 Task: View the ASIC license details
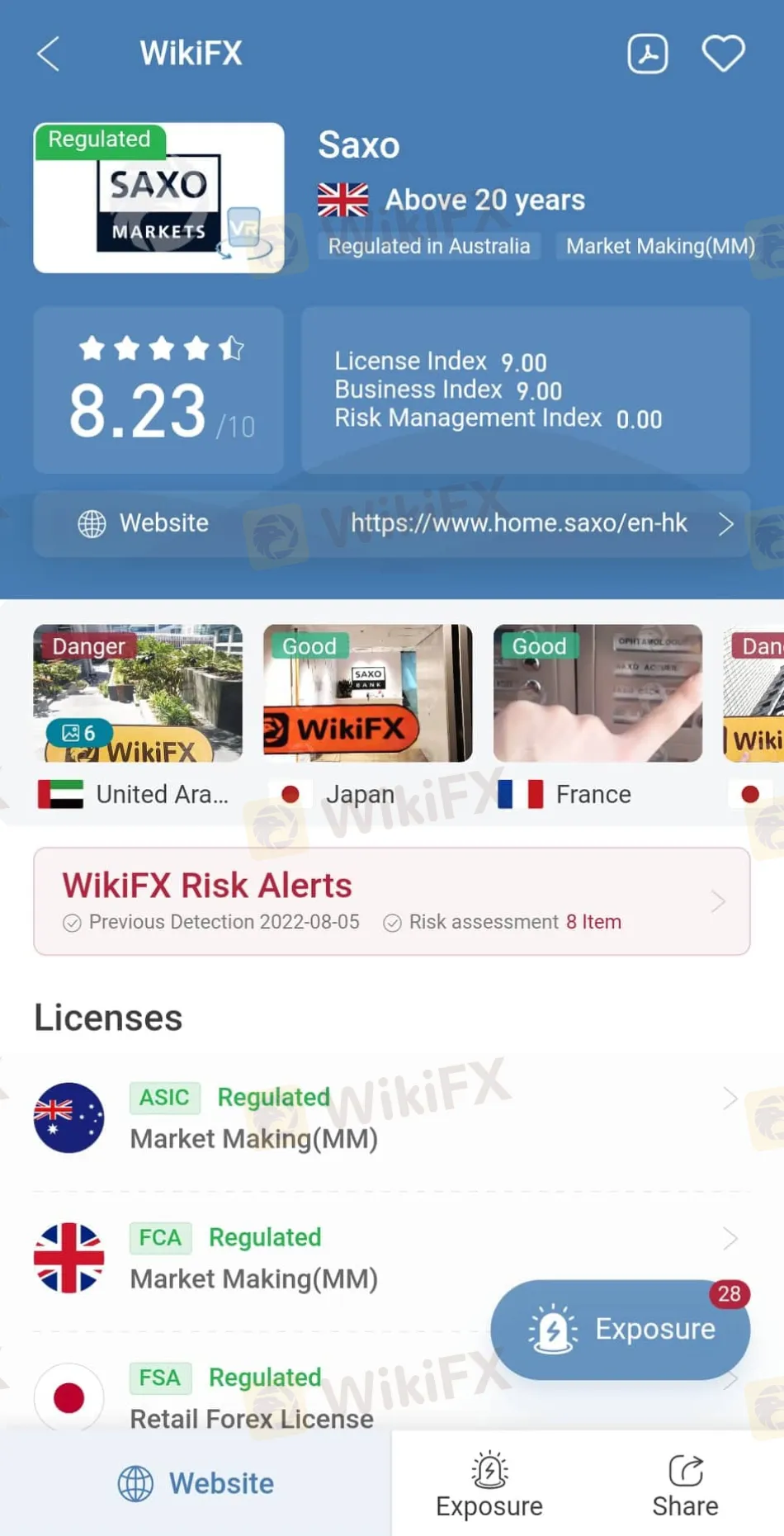tap(391, 1118)
